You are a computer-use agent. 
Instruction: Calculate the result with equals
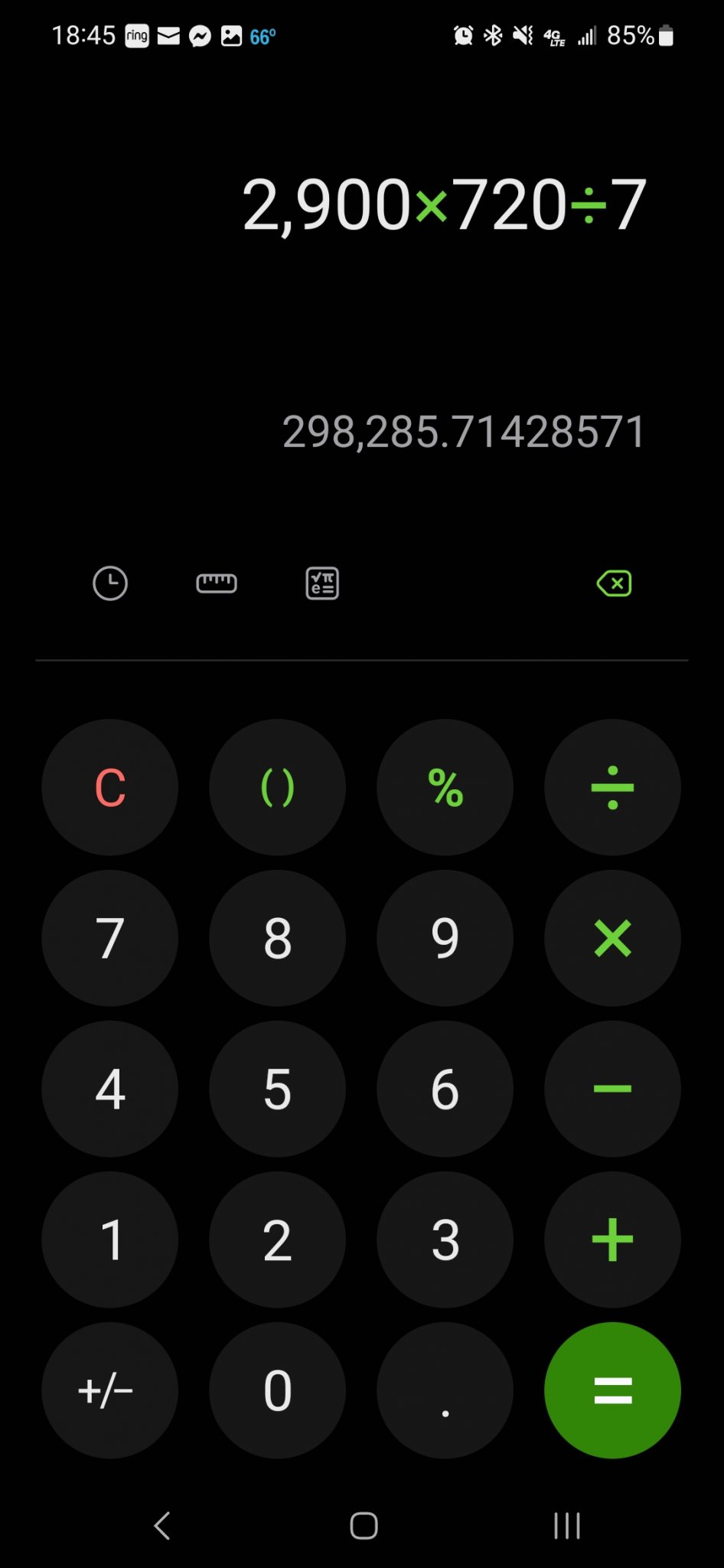612,1390
